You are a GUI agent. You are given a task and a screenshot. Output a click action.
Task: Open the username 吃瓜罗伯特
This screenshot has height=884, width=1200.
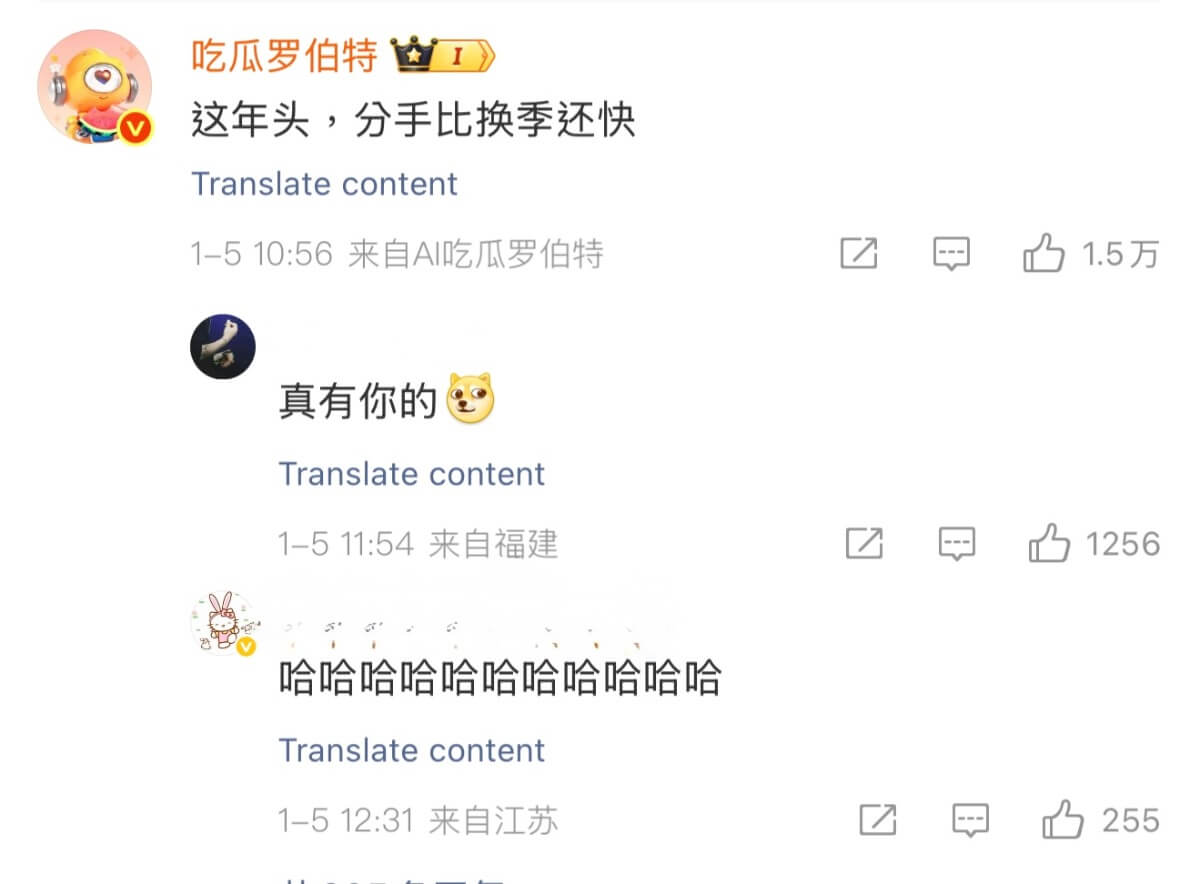[x=284, y=56]
